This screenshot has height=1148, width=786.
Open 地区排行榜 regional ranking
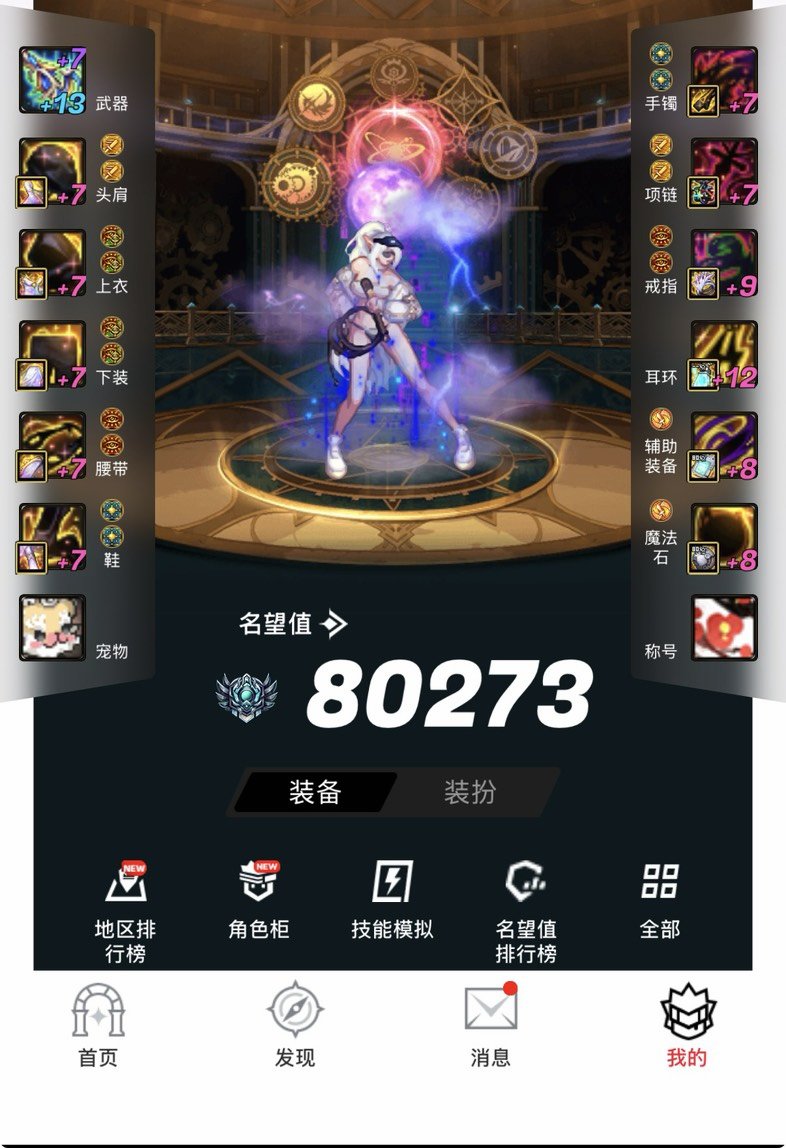(x=126, y=910)
